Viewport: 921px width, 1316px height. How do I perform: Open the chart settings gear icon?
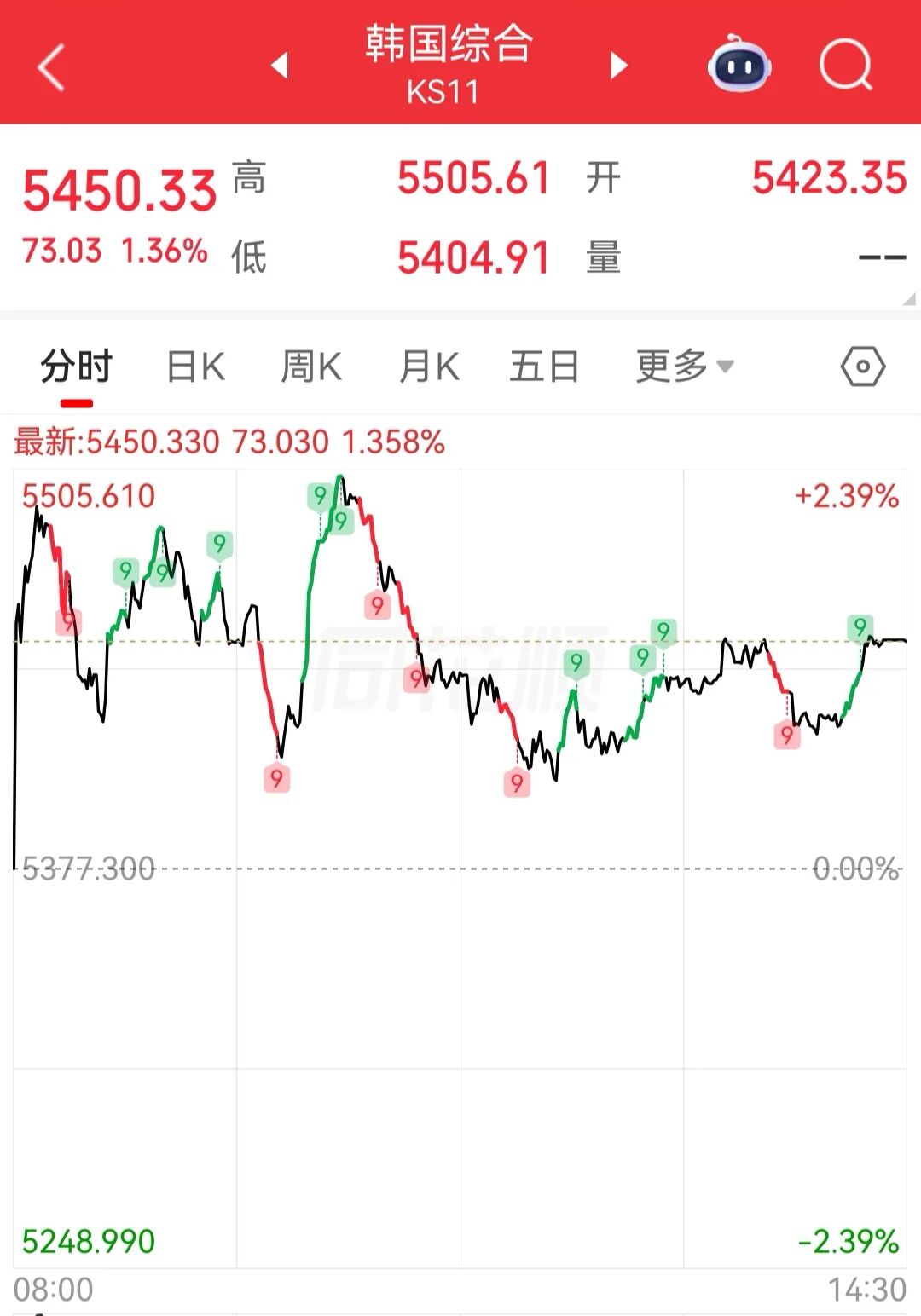862,367
